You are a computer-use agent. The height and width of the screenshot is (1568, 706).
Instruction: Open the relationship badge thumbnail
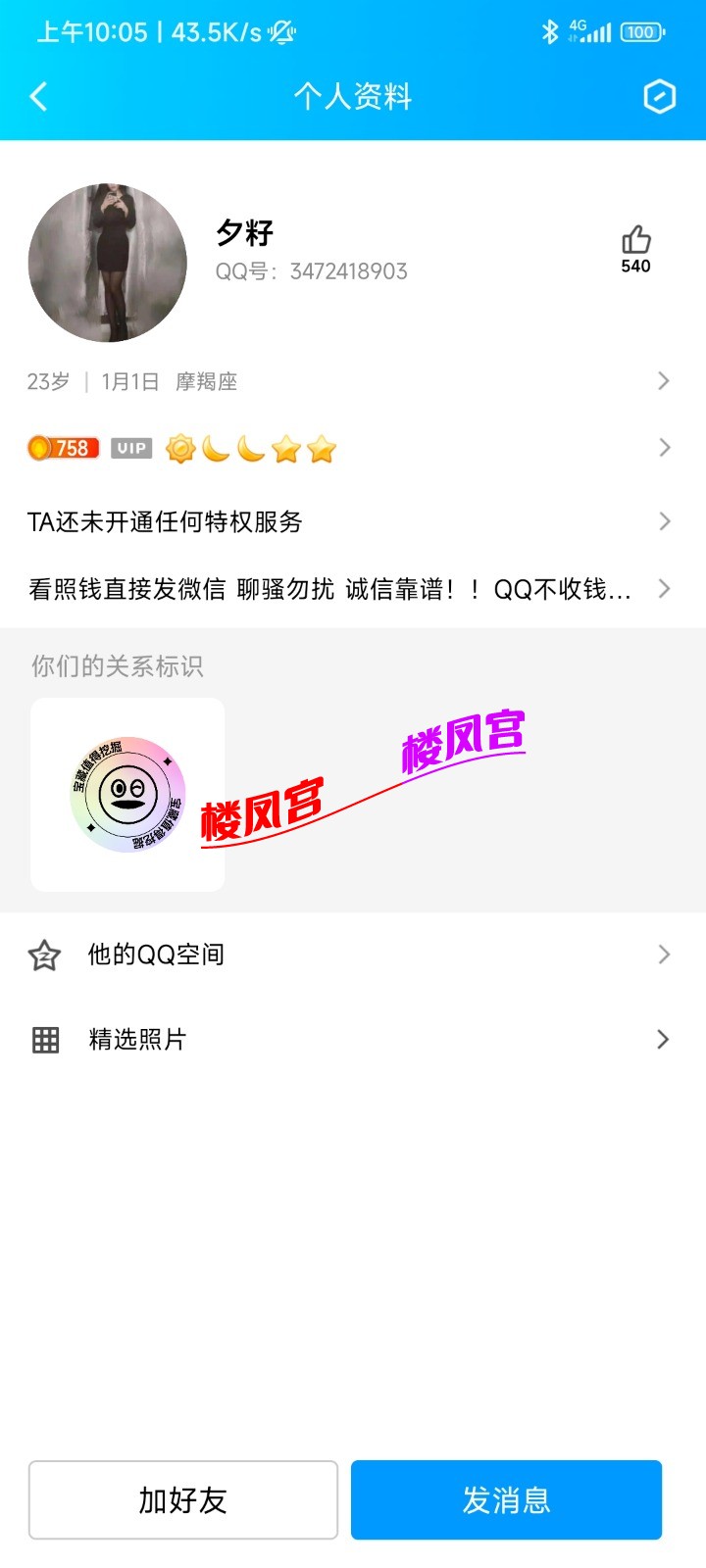click(126, 794)
